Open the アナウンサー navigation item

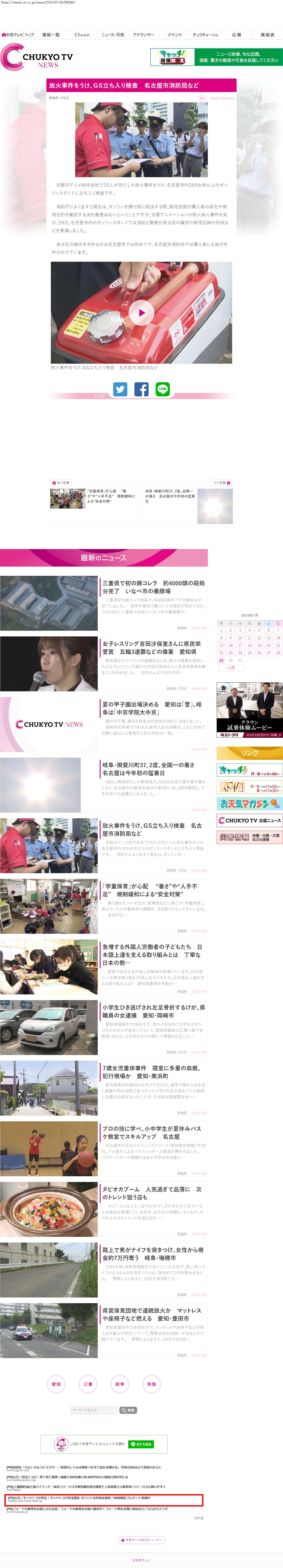[x=144, y=35]
